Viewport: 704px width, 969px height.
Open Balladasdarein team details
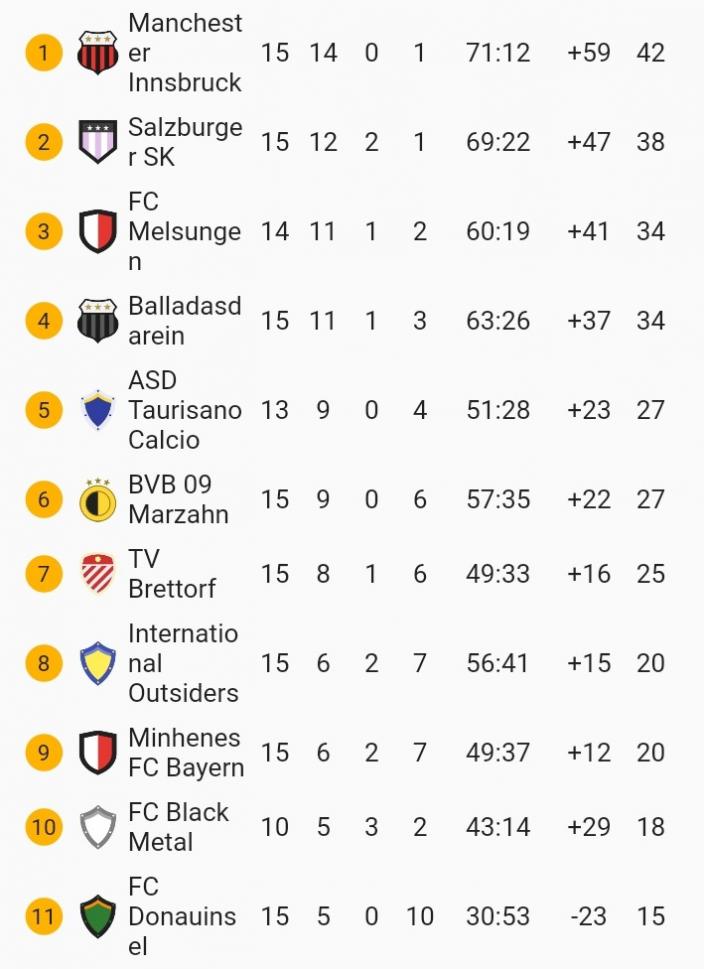click(185, 321)
